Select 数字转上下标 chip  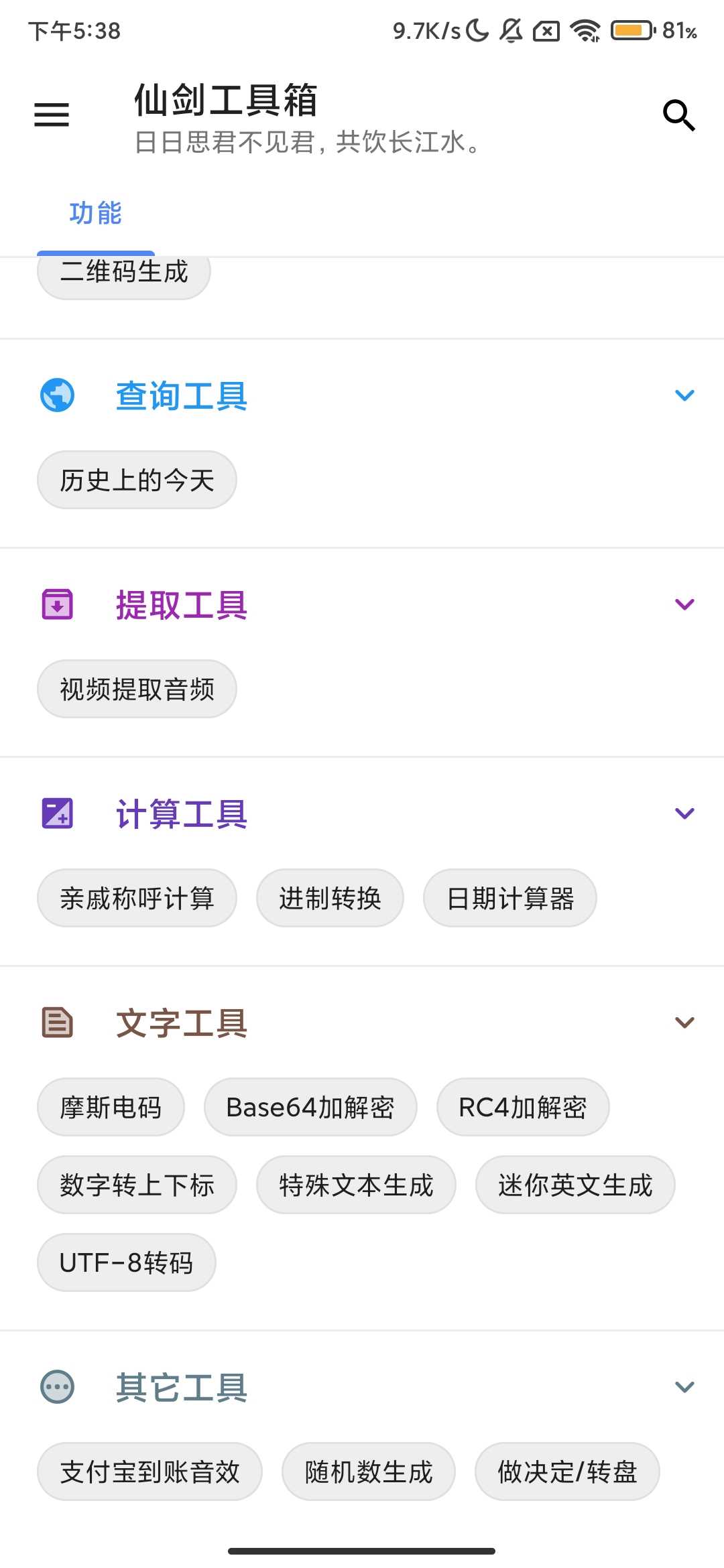137,1185
